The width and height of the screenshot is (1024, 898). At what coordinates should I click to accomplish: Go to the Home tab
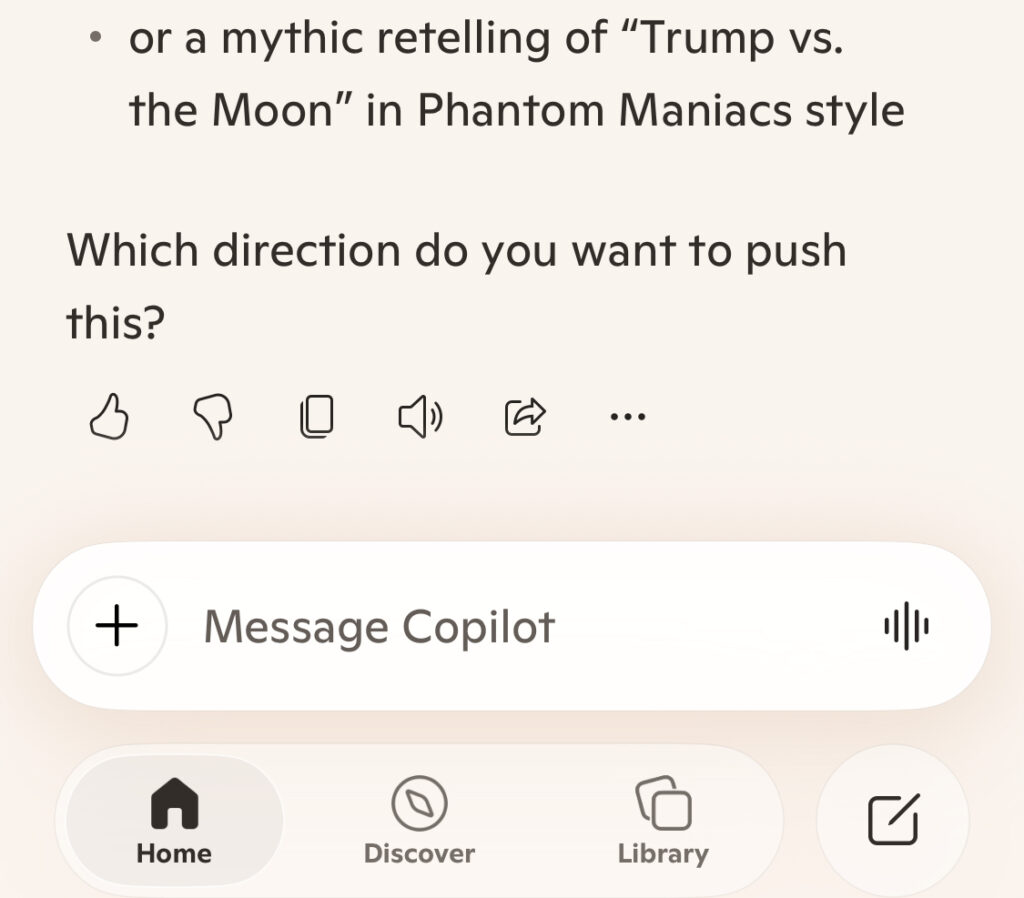click(174, 822)
